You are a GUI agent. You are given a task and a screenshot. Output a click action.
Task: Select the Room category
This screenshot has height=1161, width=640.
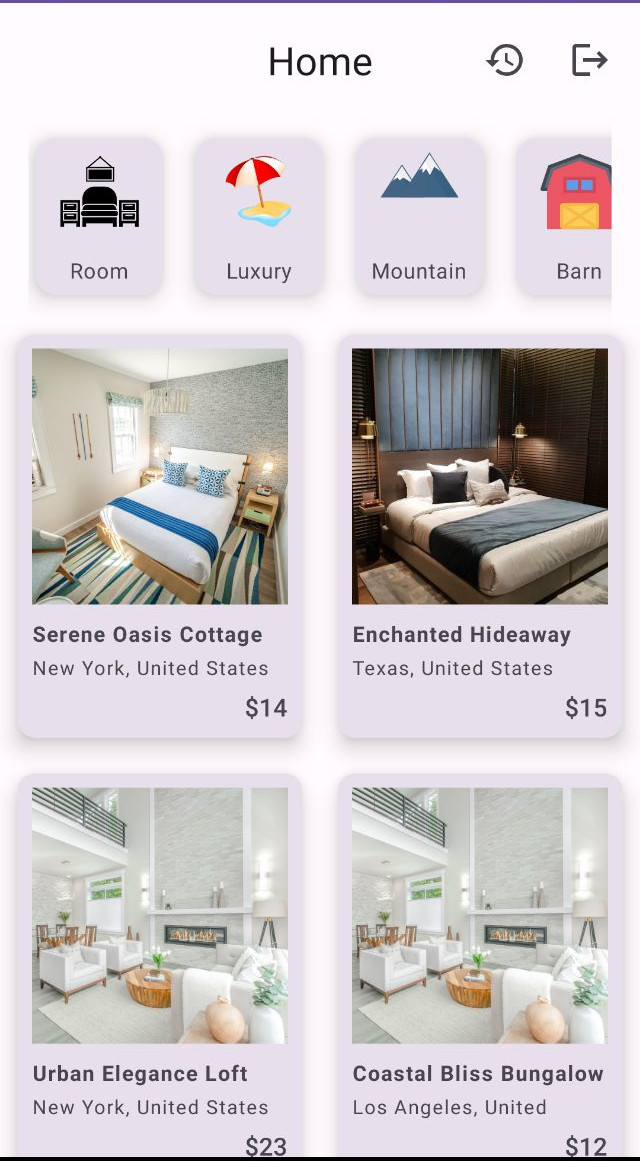[x=99, y=216]
